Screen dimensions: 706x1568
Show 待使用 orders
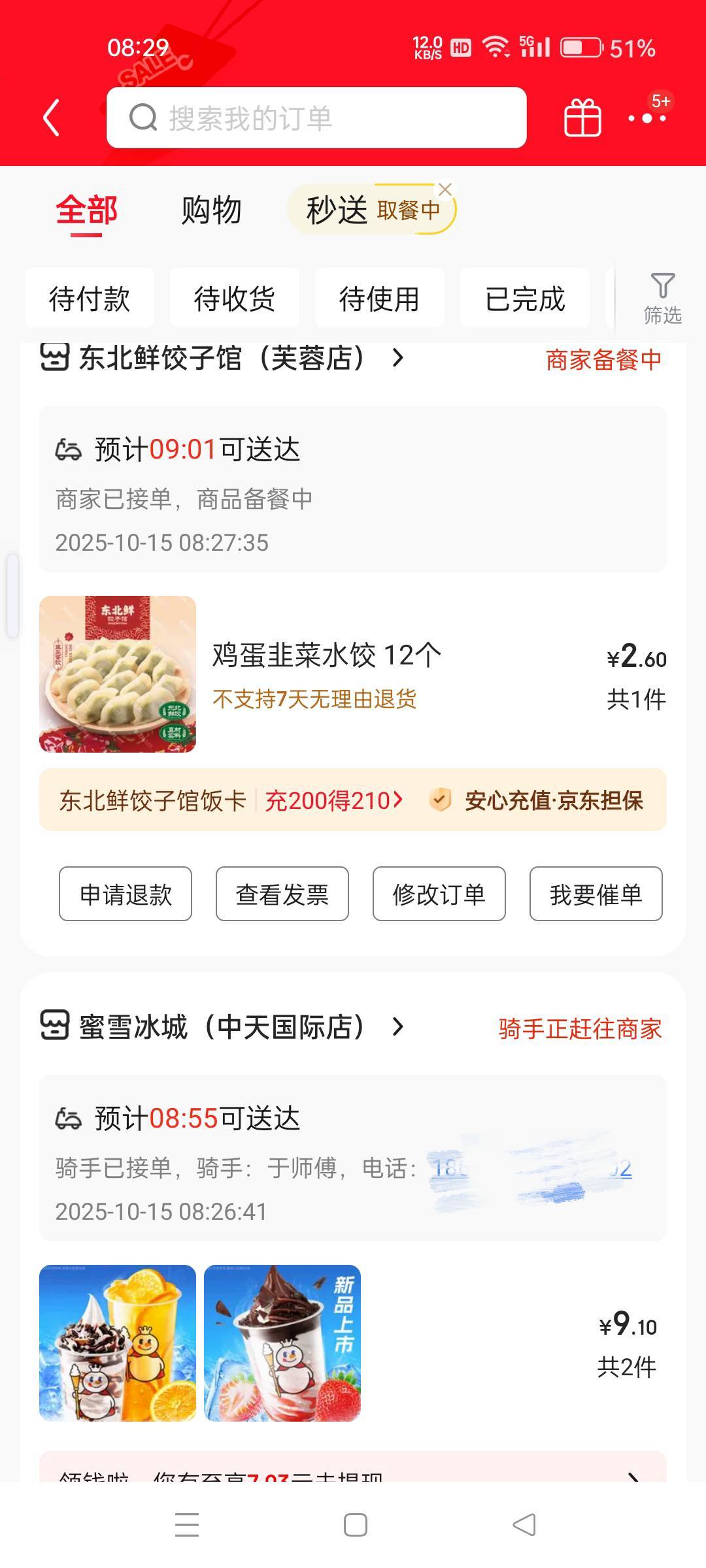380,299
